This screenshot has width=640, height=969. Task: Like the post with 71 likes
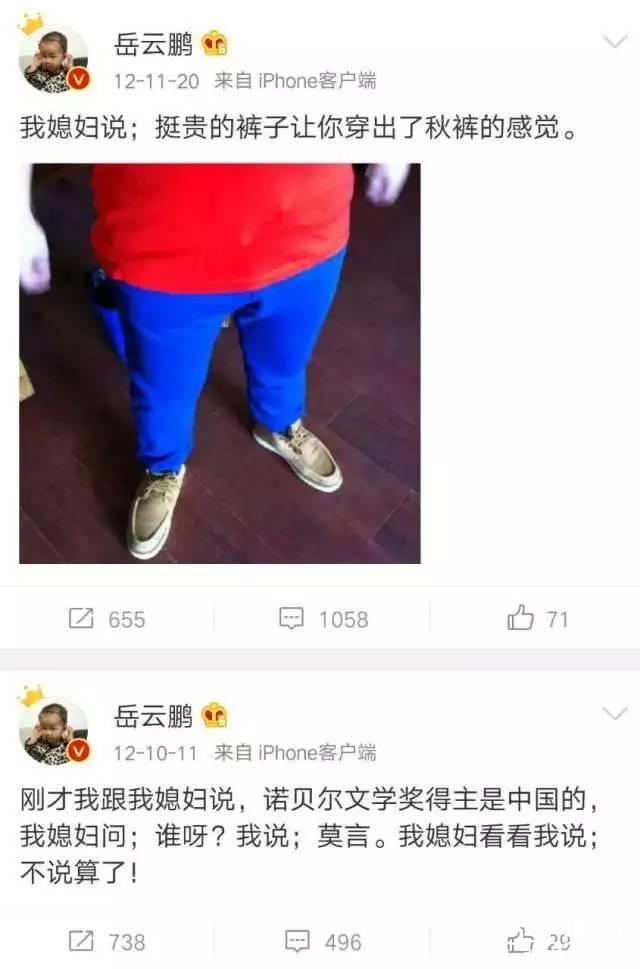(x=537, y=620)
